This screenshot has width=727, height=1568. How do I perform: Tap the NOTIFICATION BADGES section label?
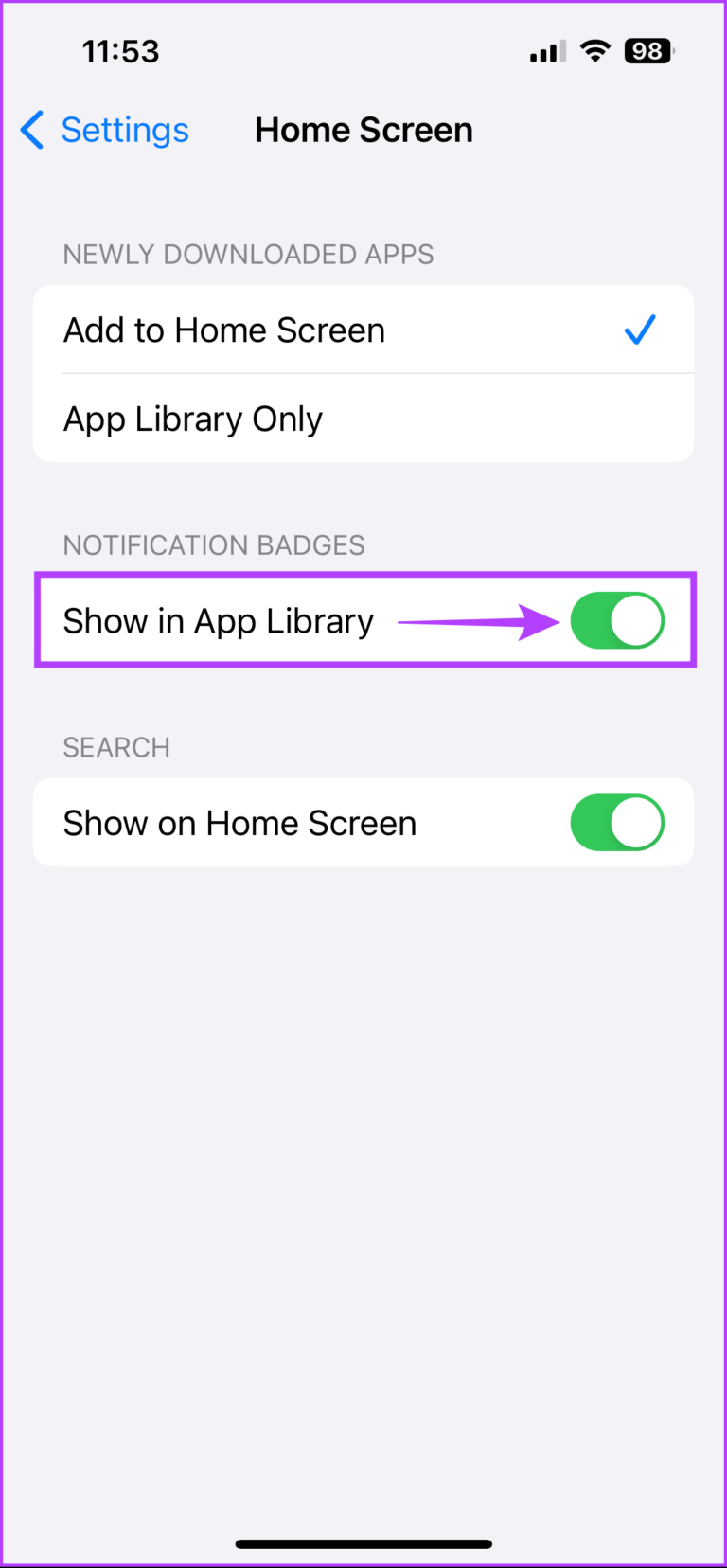point(214,544)
